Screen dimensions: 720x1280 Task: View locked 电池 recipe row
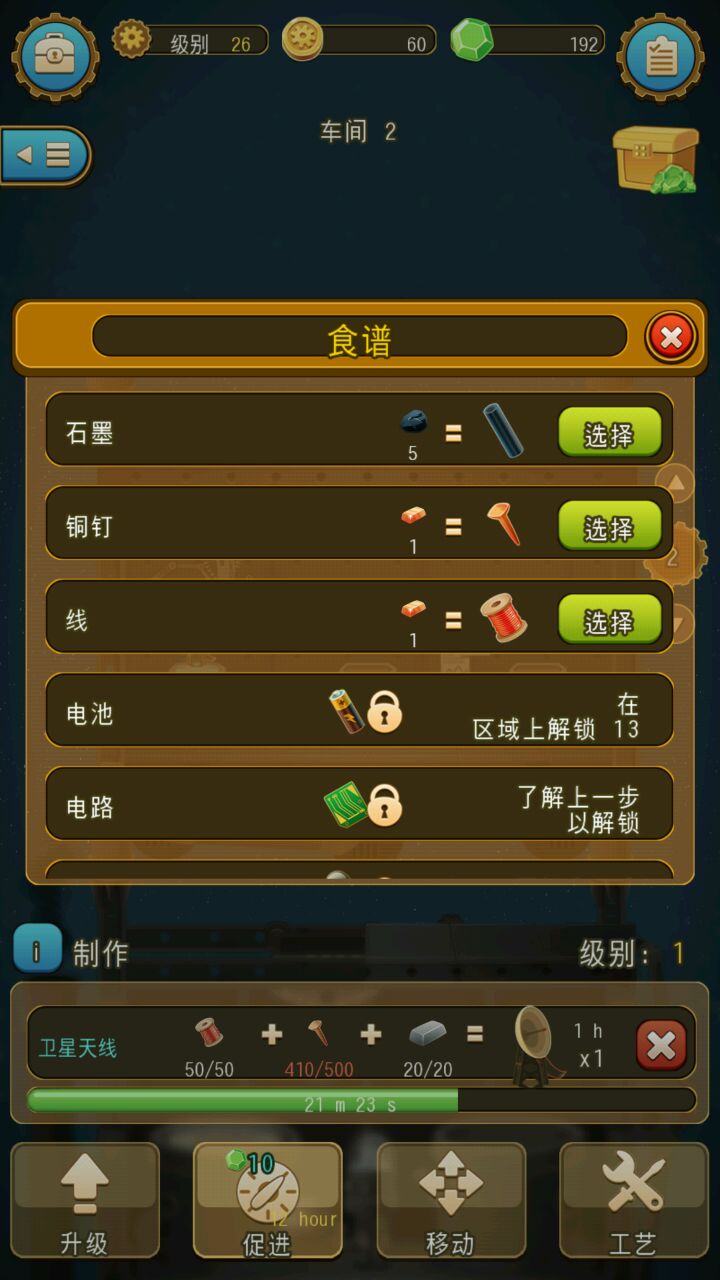[x=359, y=713]
